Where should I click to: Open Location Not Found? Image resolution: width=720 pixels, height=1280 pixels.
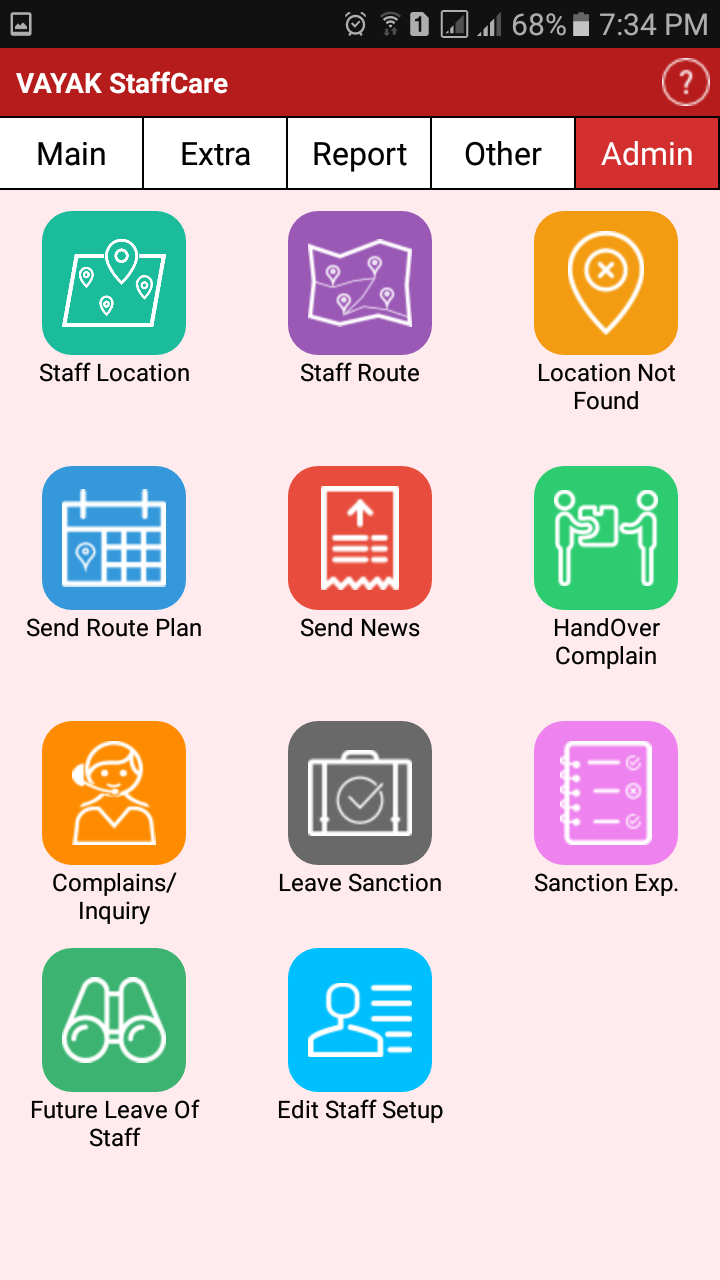(606, 283)
